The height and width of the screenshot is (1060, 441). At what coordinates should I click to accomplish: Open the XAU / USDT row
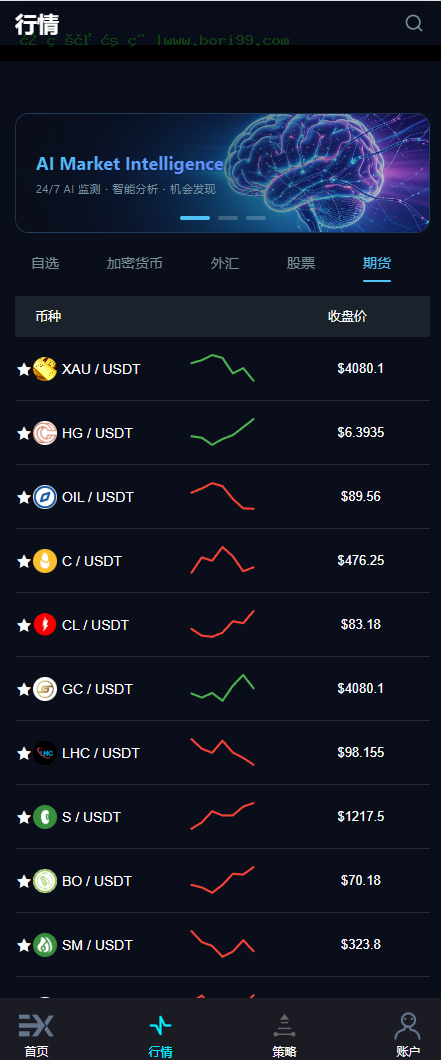(222, 368)
